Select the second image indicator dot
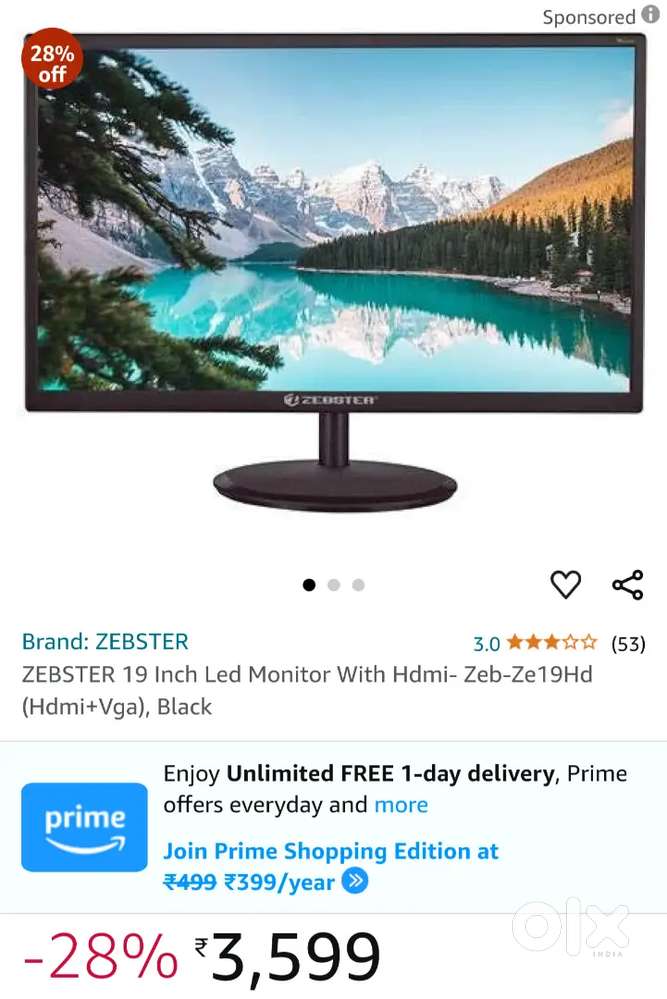667x999 pixels. [x=334, y=585]
